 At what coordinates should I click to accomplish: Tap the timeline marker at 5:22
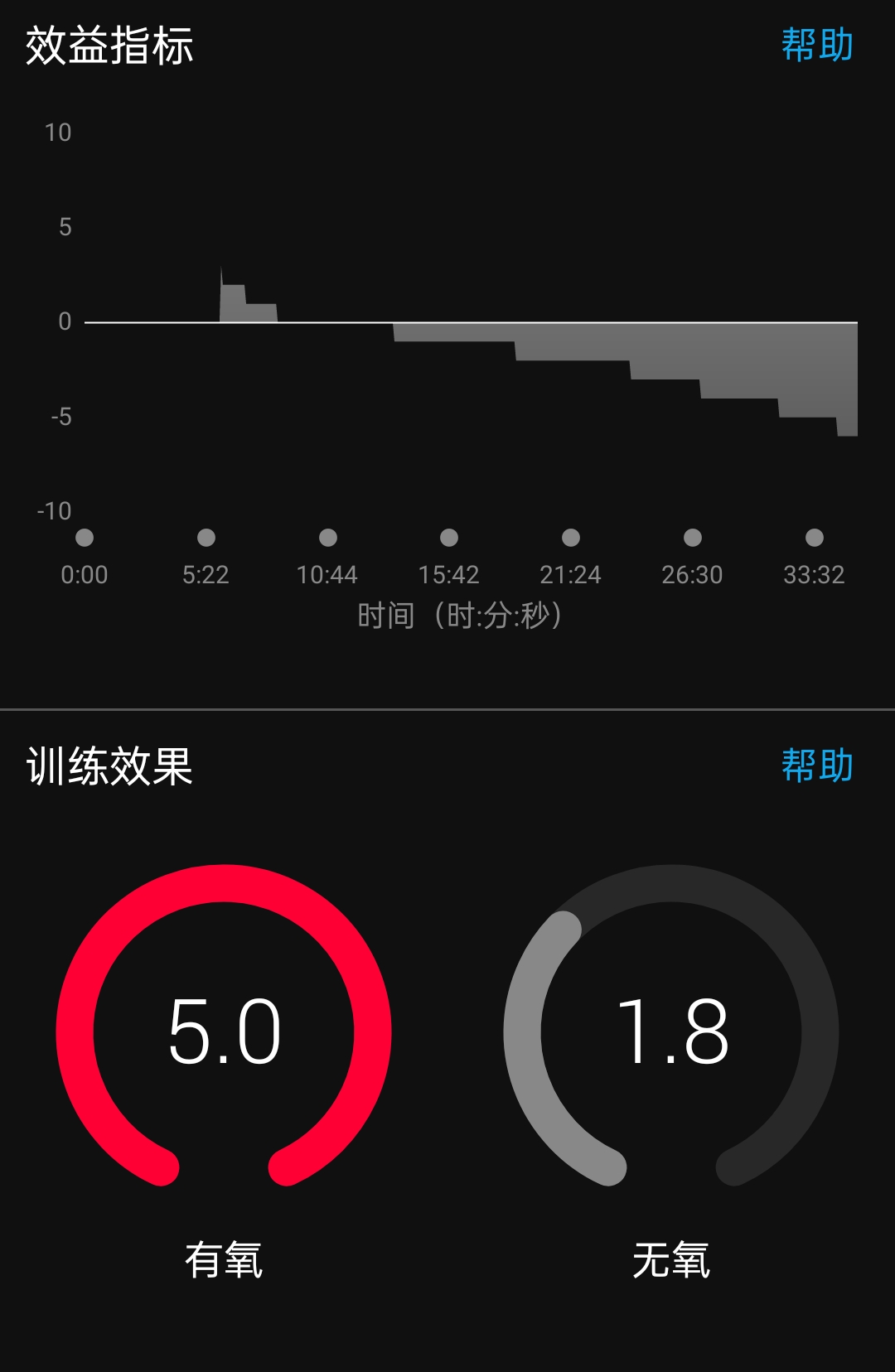pos(206,537)
